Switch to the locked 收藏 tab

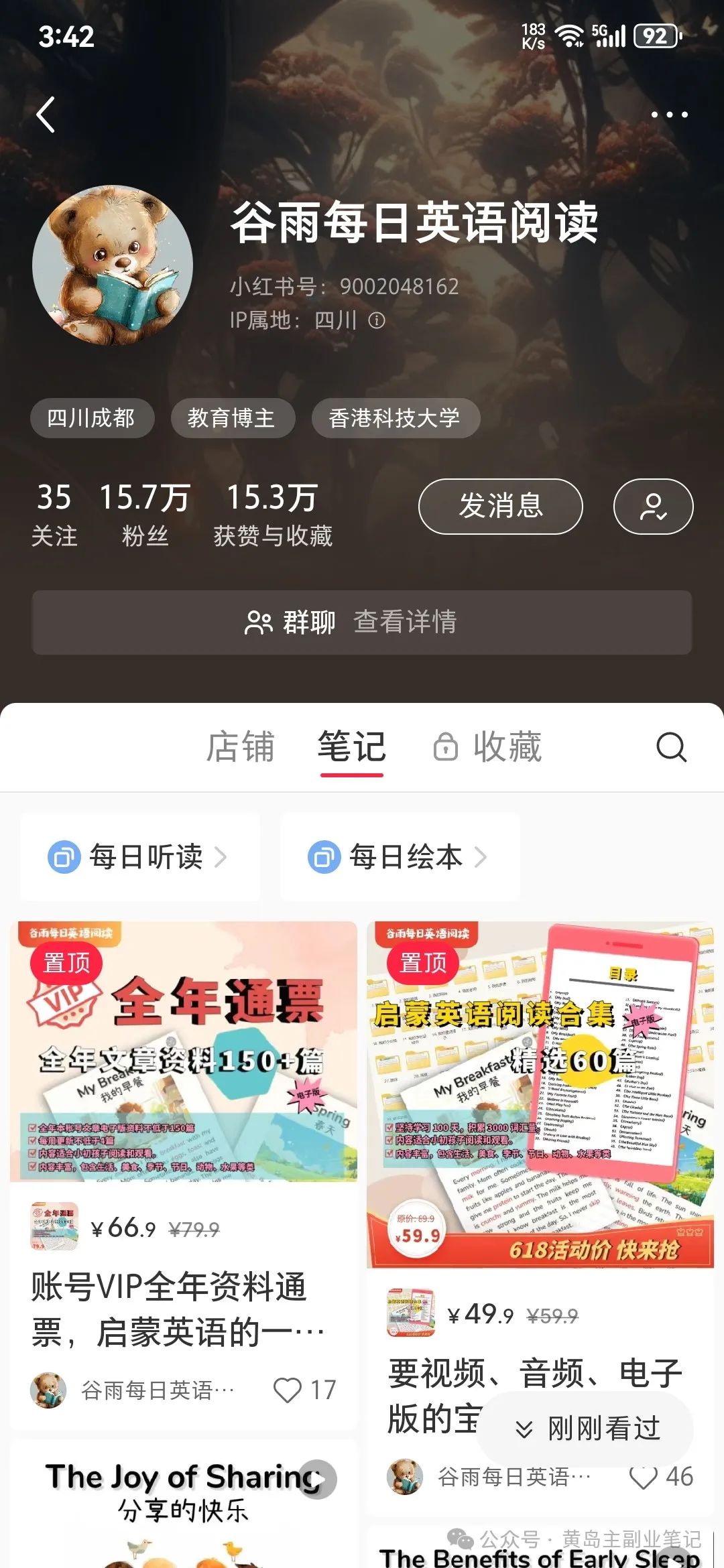(488, 746)
